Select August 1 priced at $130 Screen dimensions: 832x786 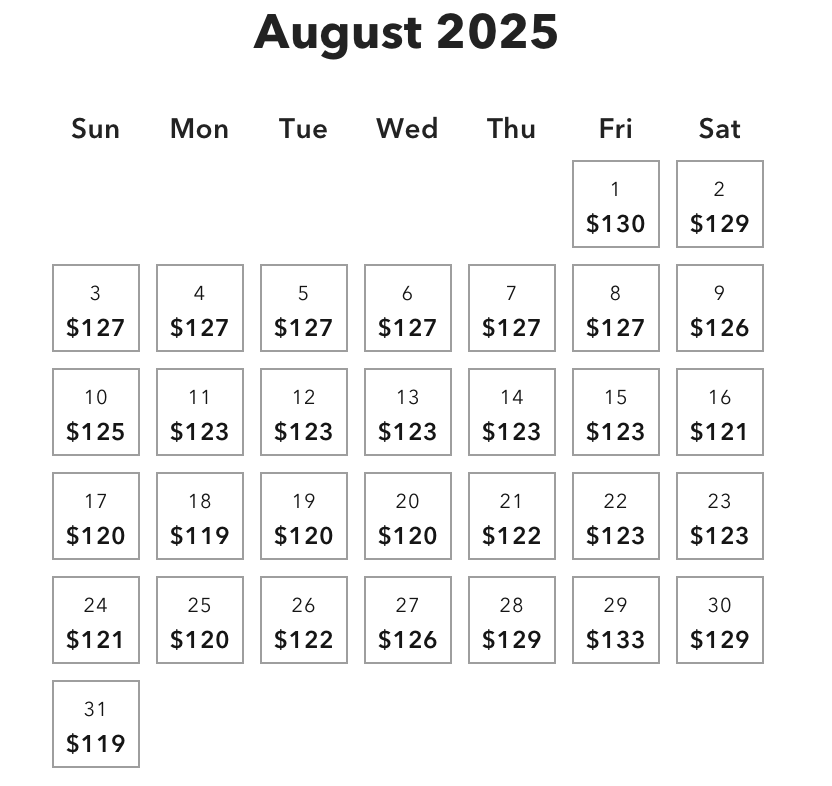tap(615, 204)
